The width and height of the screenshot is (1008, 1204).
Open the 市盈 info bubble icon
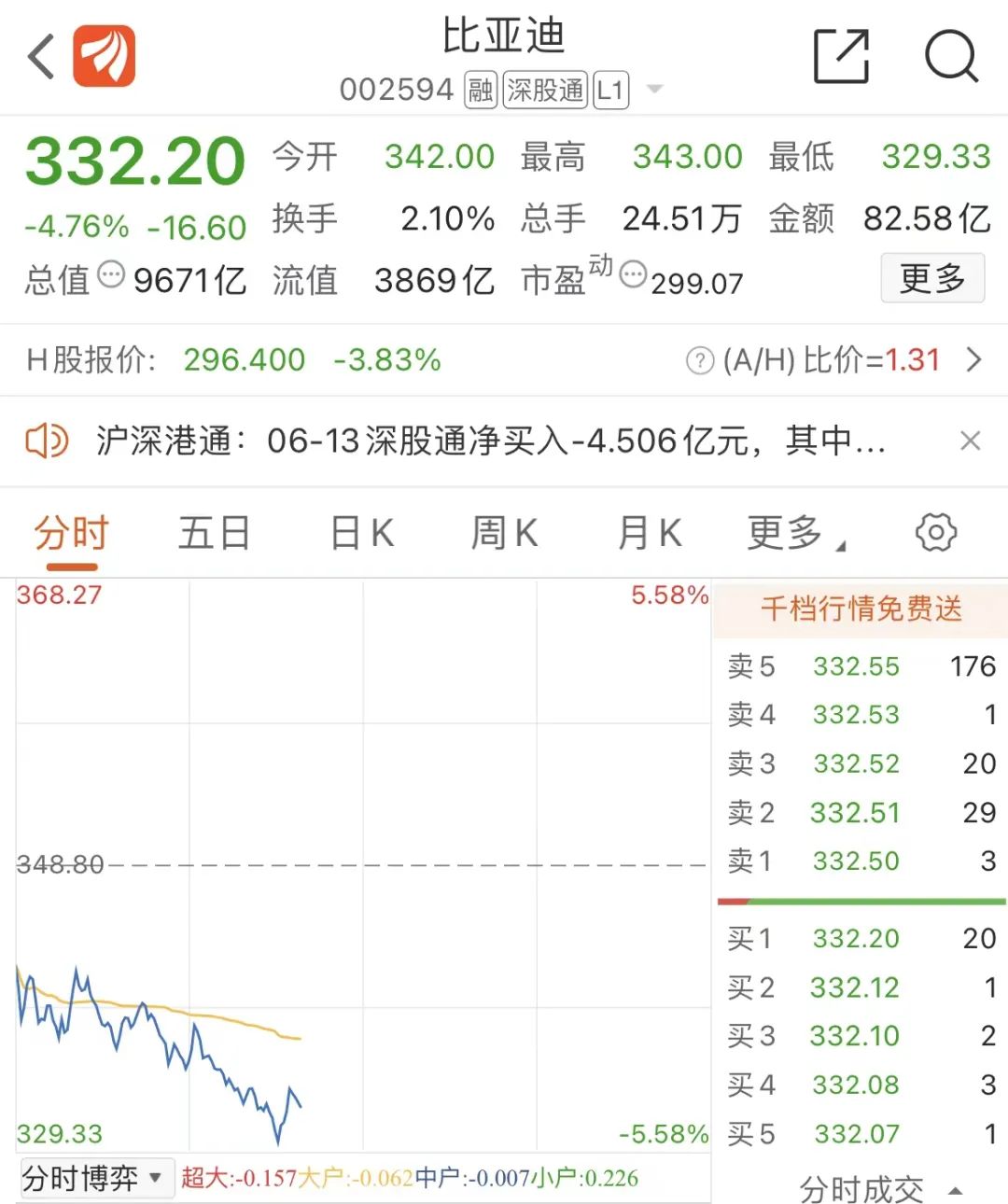(x=633, y=275)
